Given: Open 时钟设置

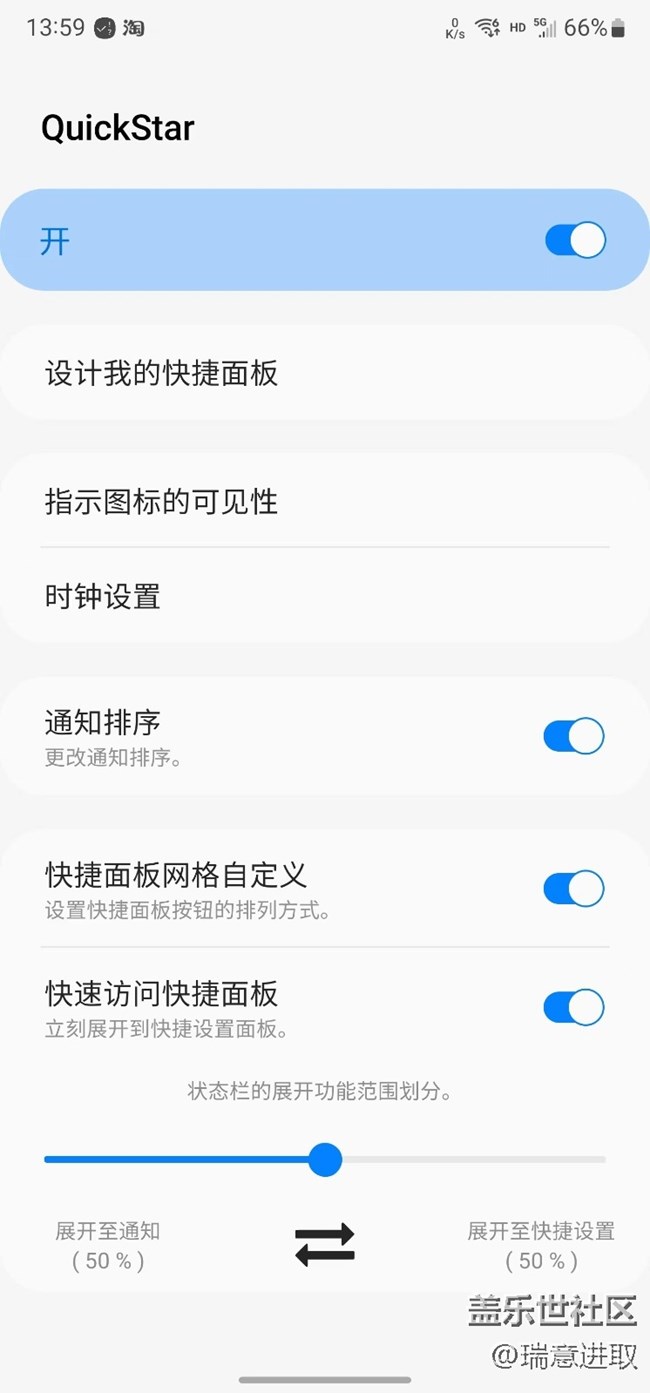Looking at the screenshot, I should click(x=103, y=597).
